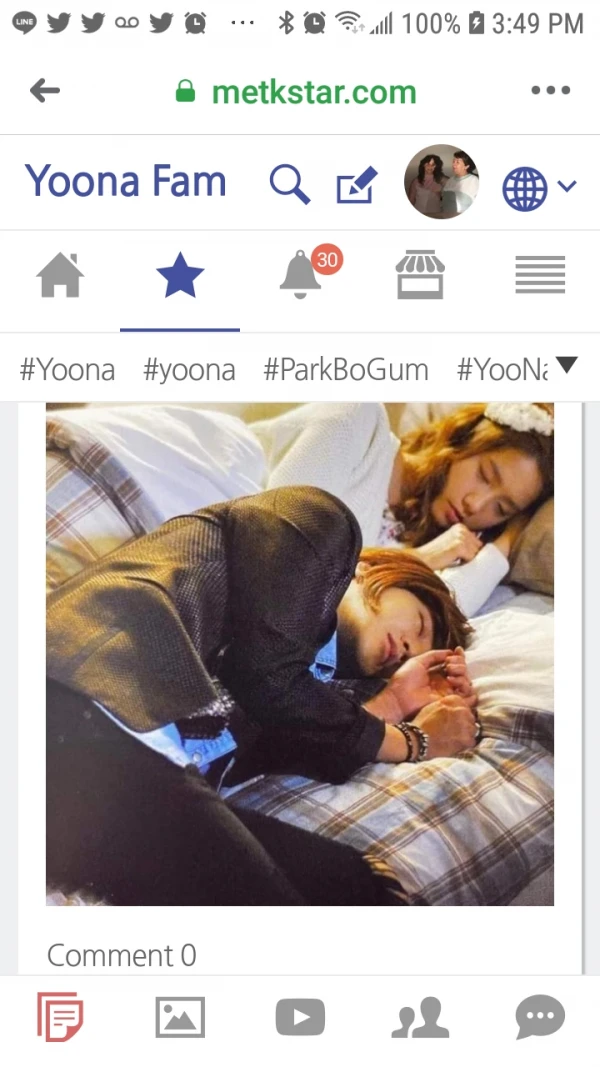Open search in Yoona Fam
This screenshot has width=600, height=1067.
tap(289, 184)
